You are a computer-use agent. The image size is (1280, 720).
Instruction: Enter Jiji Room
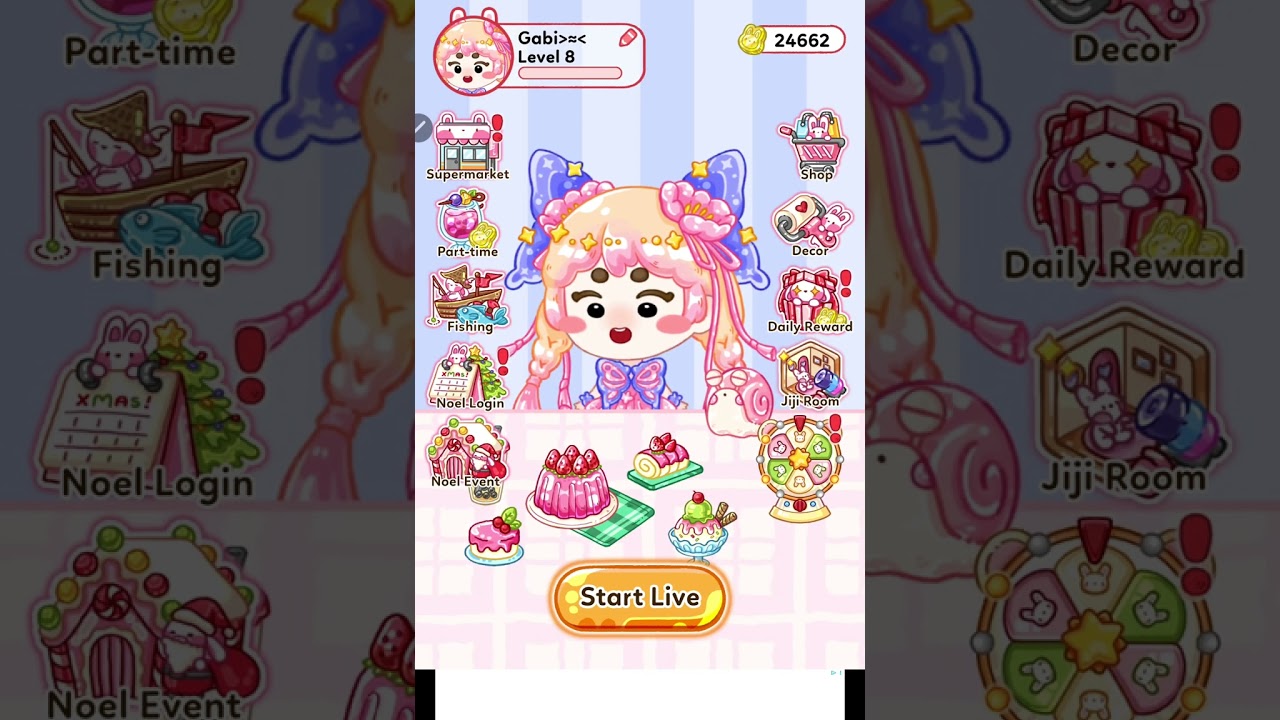click(810, 373)
